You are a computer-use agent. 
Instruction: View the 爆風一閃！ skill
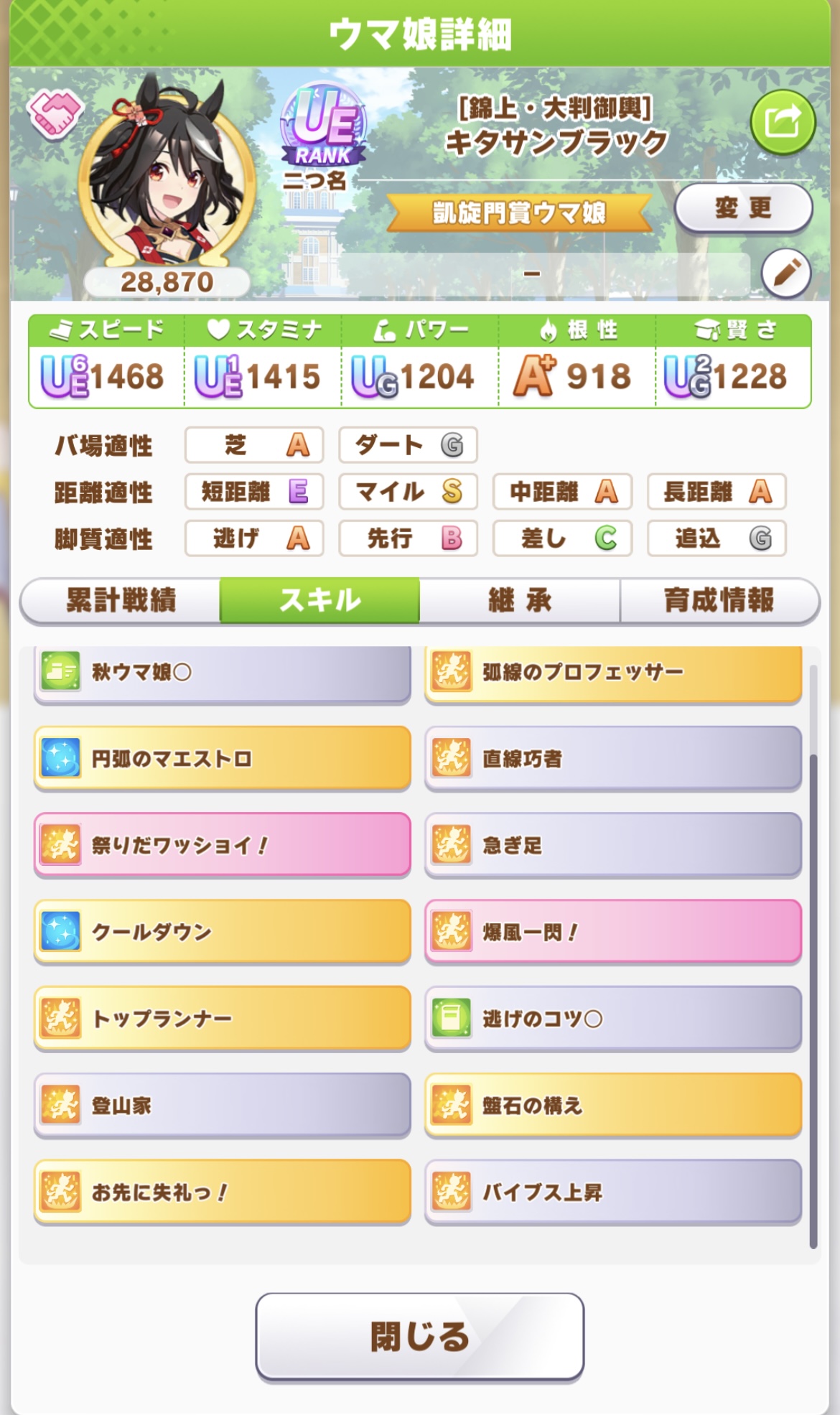(x=612, y=932)
